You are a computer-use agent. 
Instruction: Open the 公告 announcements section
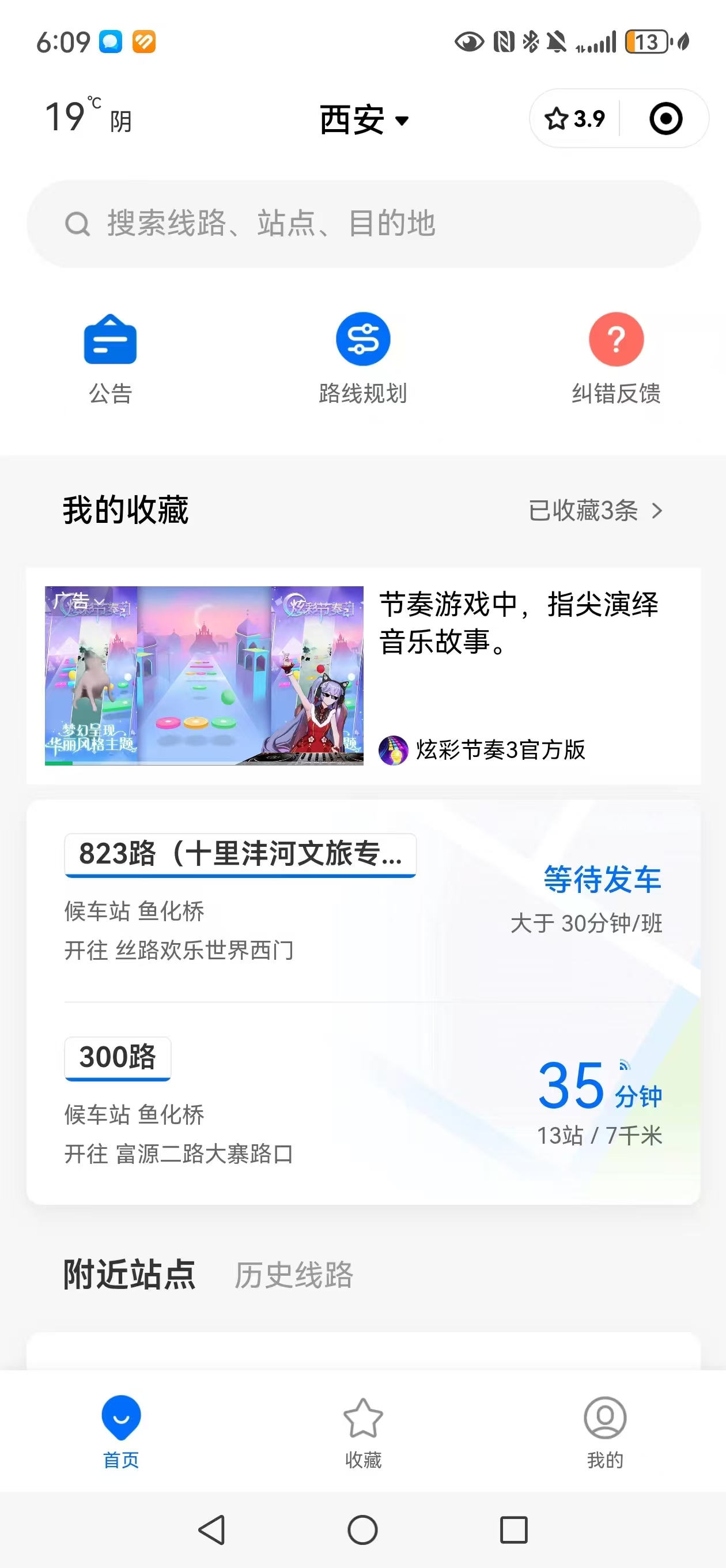(x=110, y=357)
